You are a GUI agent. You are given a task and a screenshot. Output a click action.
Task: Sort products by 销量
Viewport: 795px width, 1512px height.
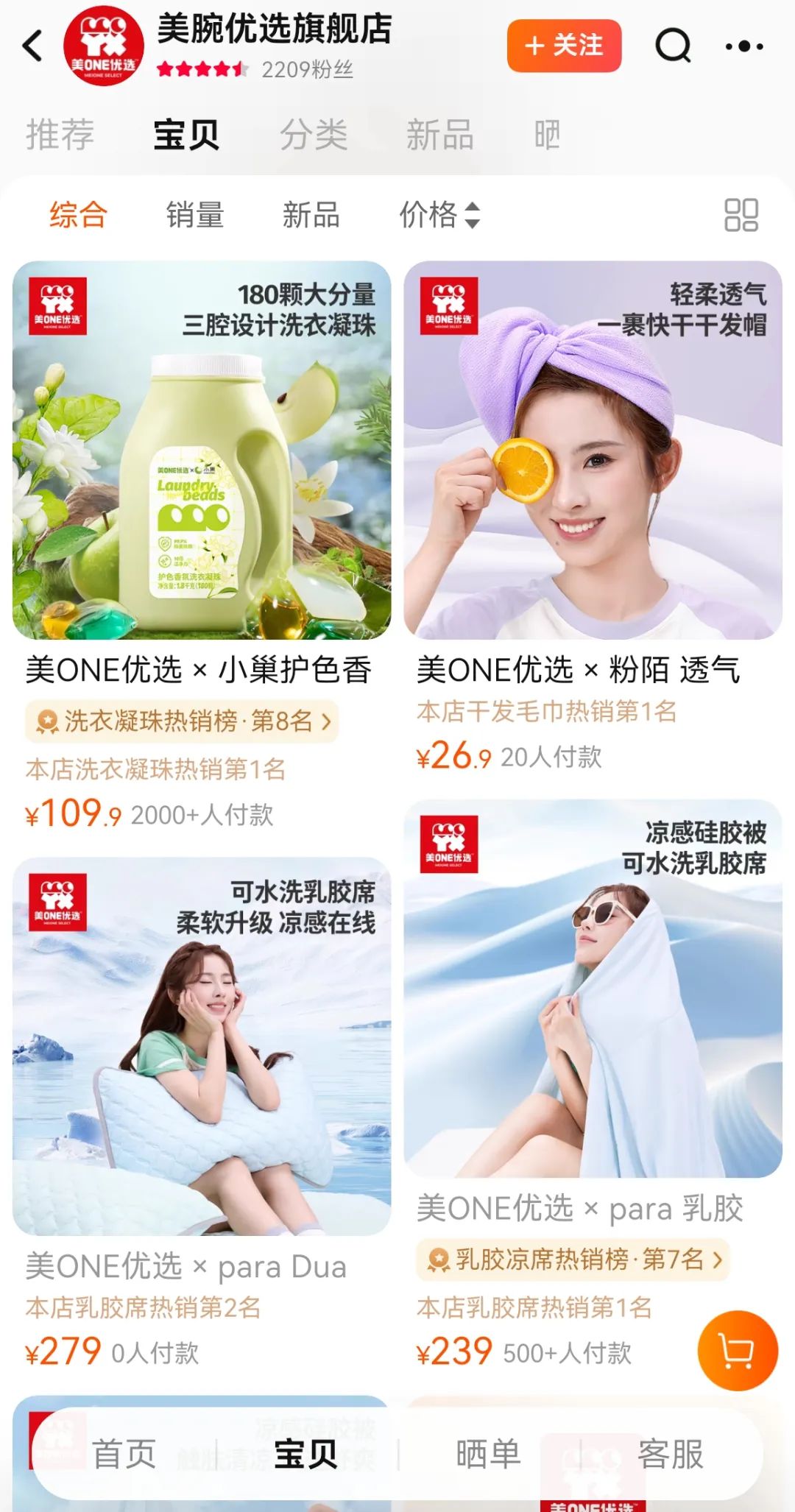[x=194, y=215]
